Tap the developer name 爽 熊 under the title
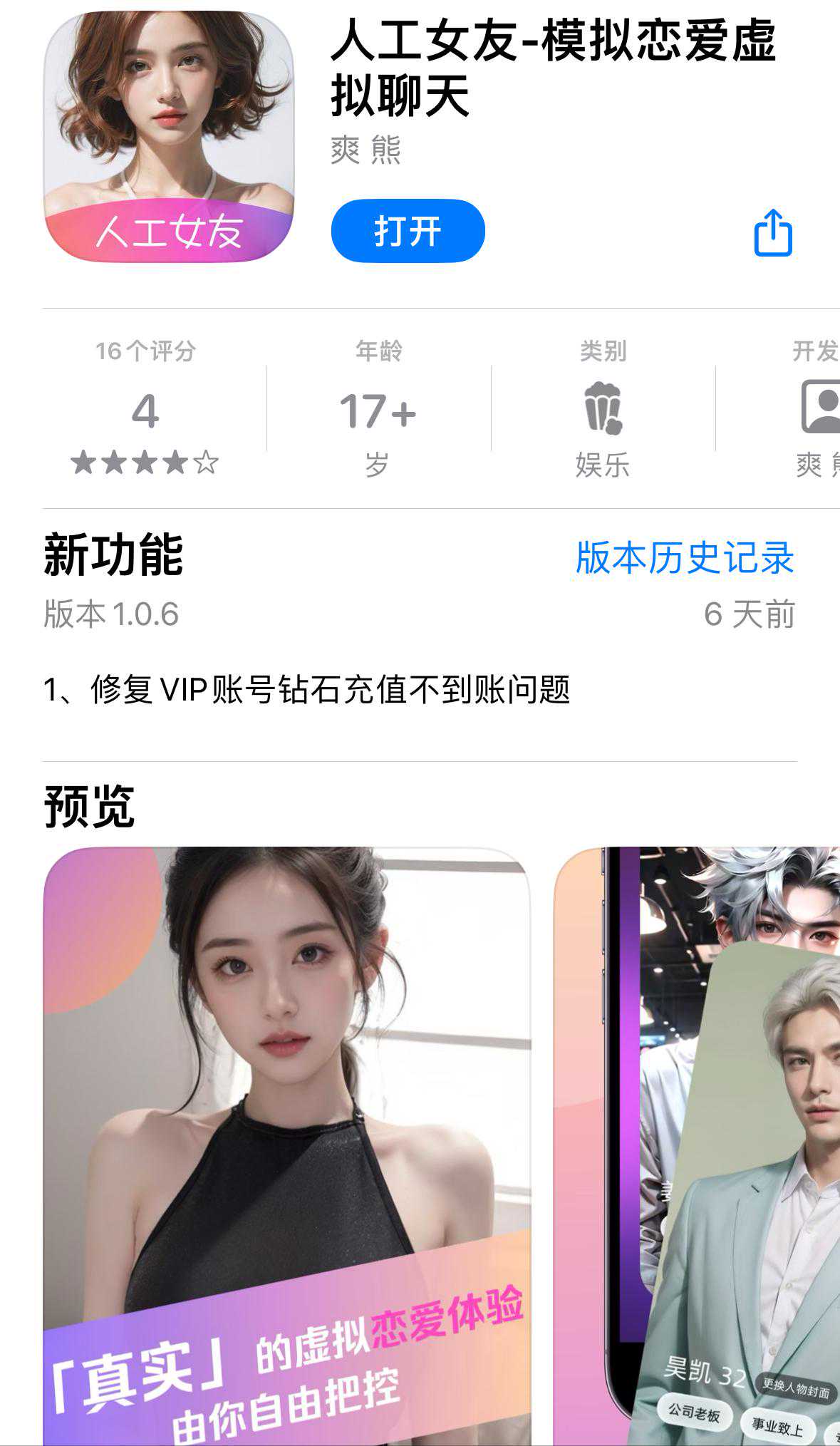This screenshot has height=1446, width=840. pos(366,150)
